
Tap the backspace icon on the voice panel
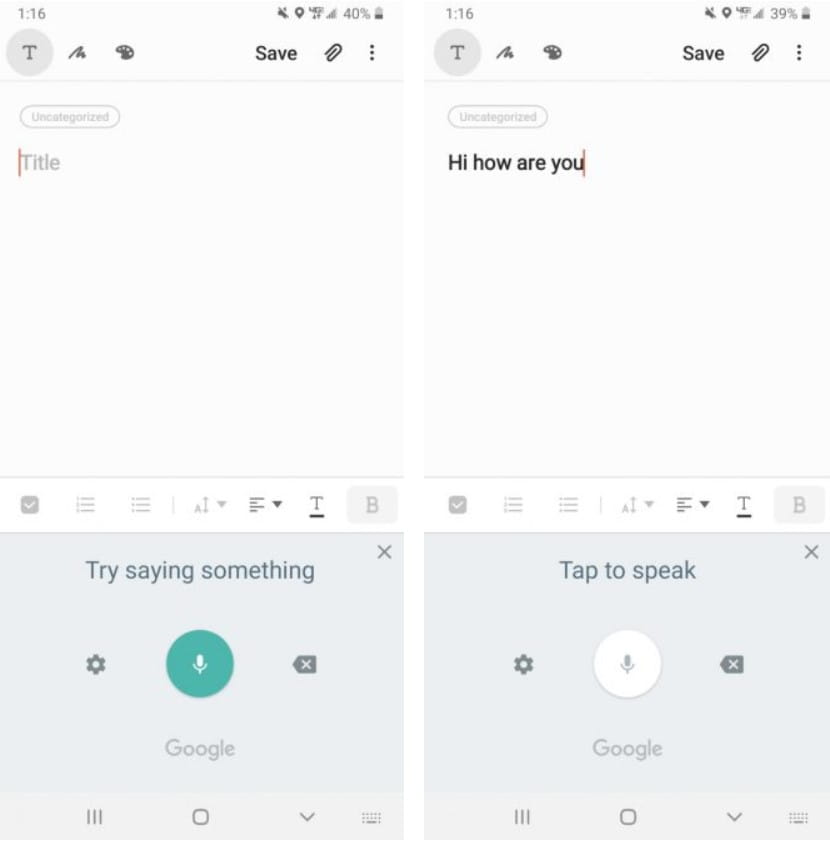pos(303,663)
